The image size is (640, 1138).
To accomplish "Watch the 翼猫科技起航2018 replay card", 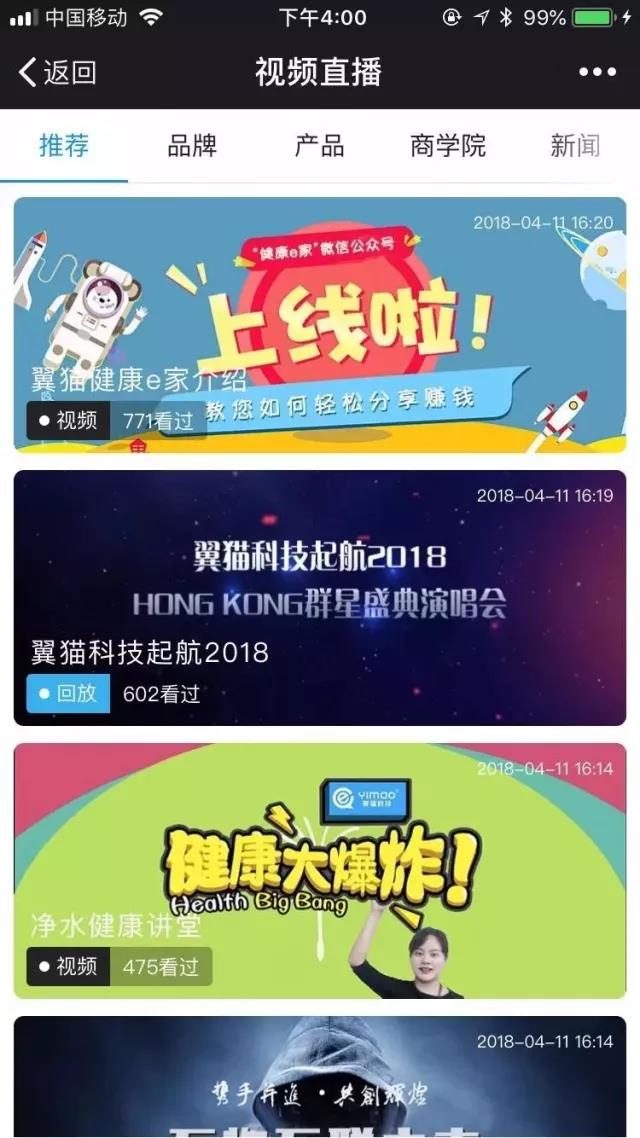I will click(320, 597).
